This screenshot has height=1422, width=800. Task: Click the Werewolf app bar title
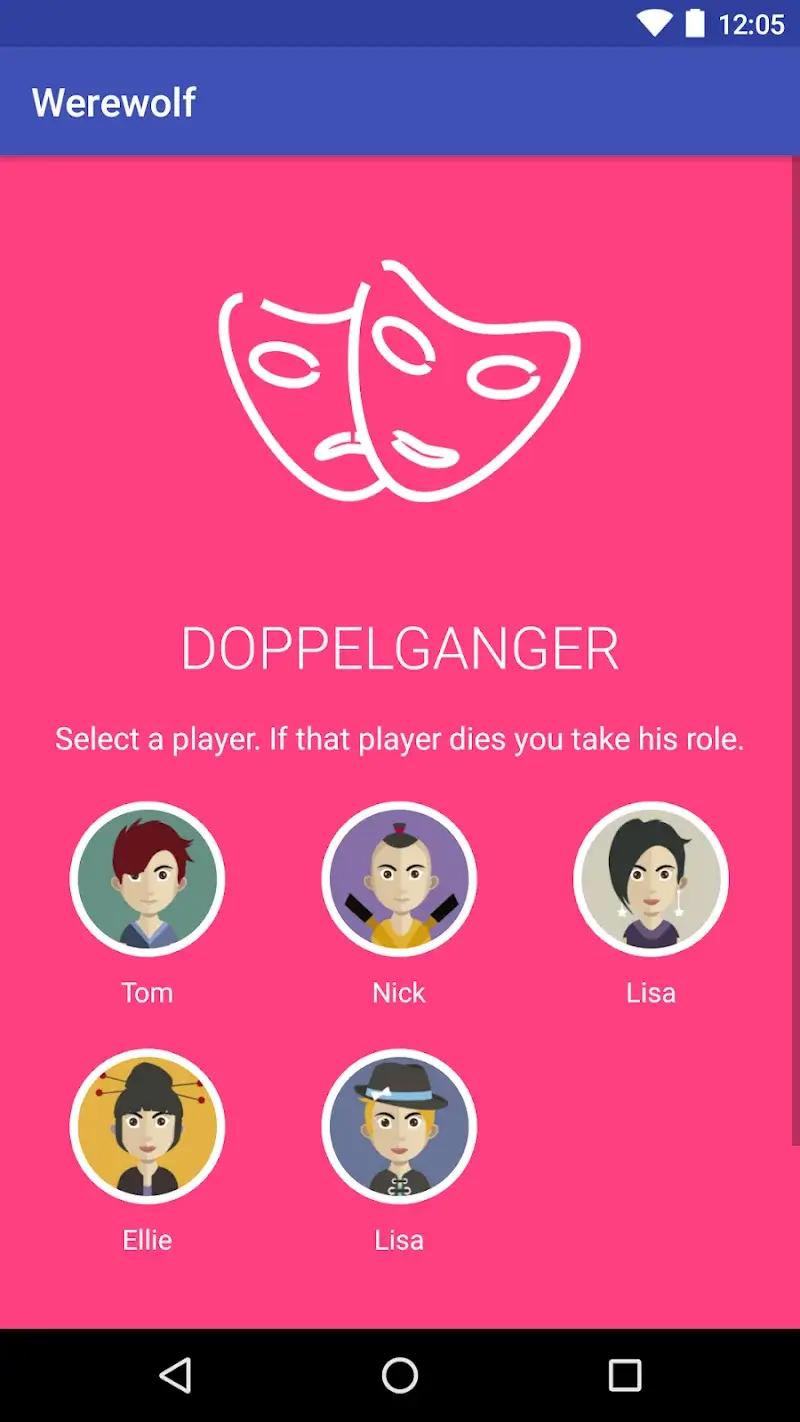point(113,101)
